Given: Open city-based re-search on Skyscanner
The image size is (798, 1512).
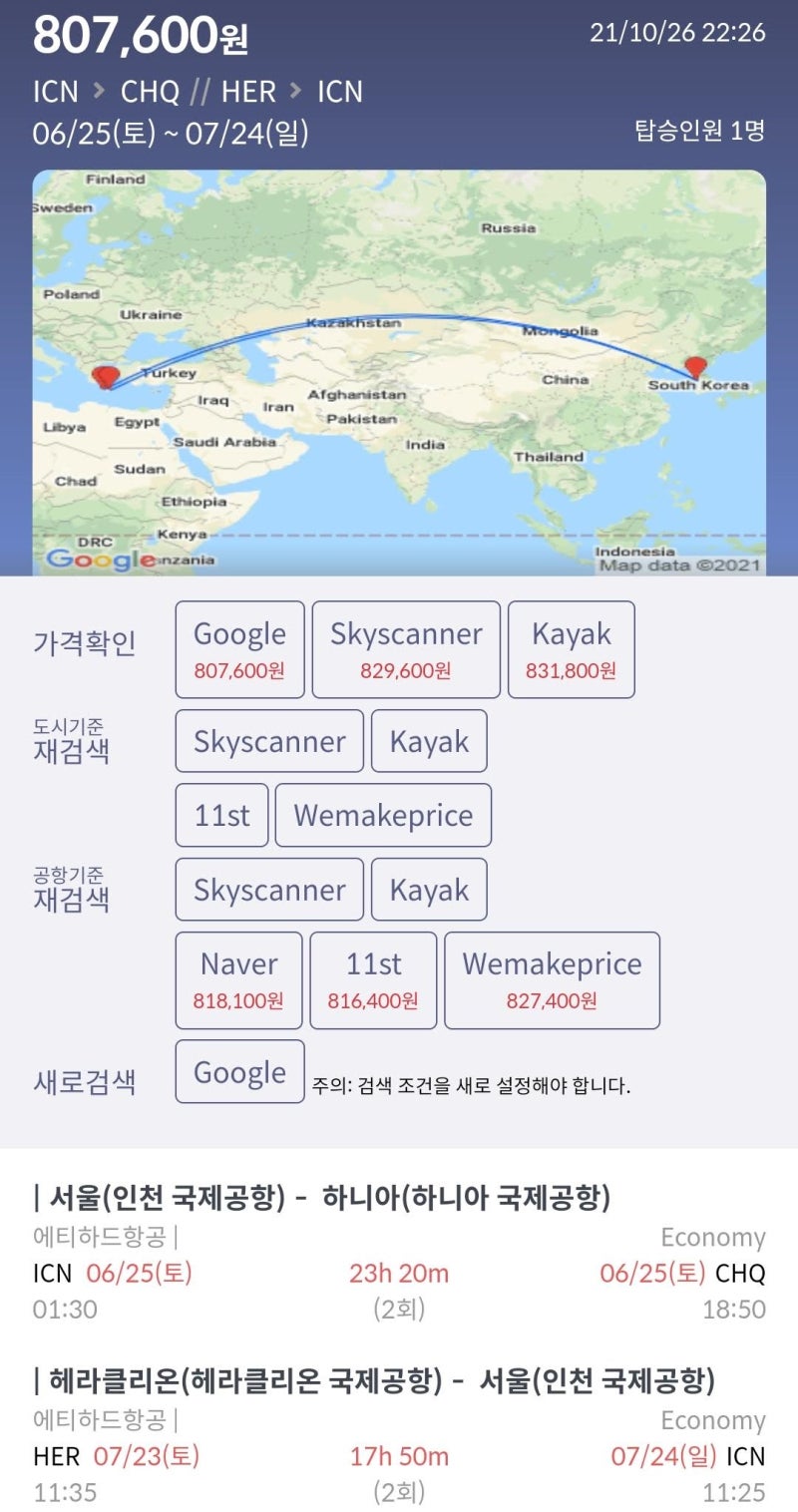Looking at the screenshot, I should click(268, 741).
